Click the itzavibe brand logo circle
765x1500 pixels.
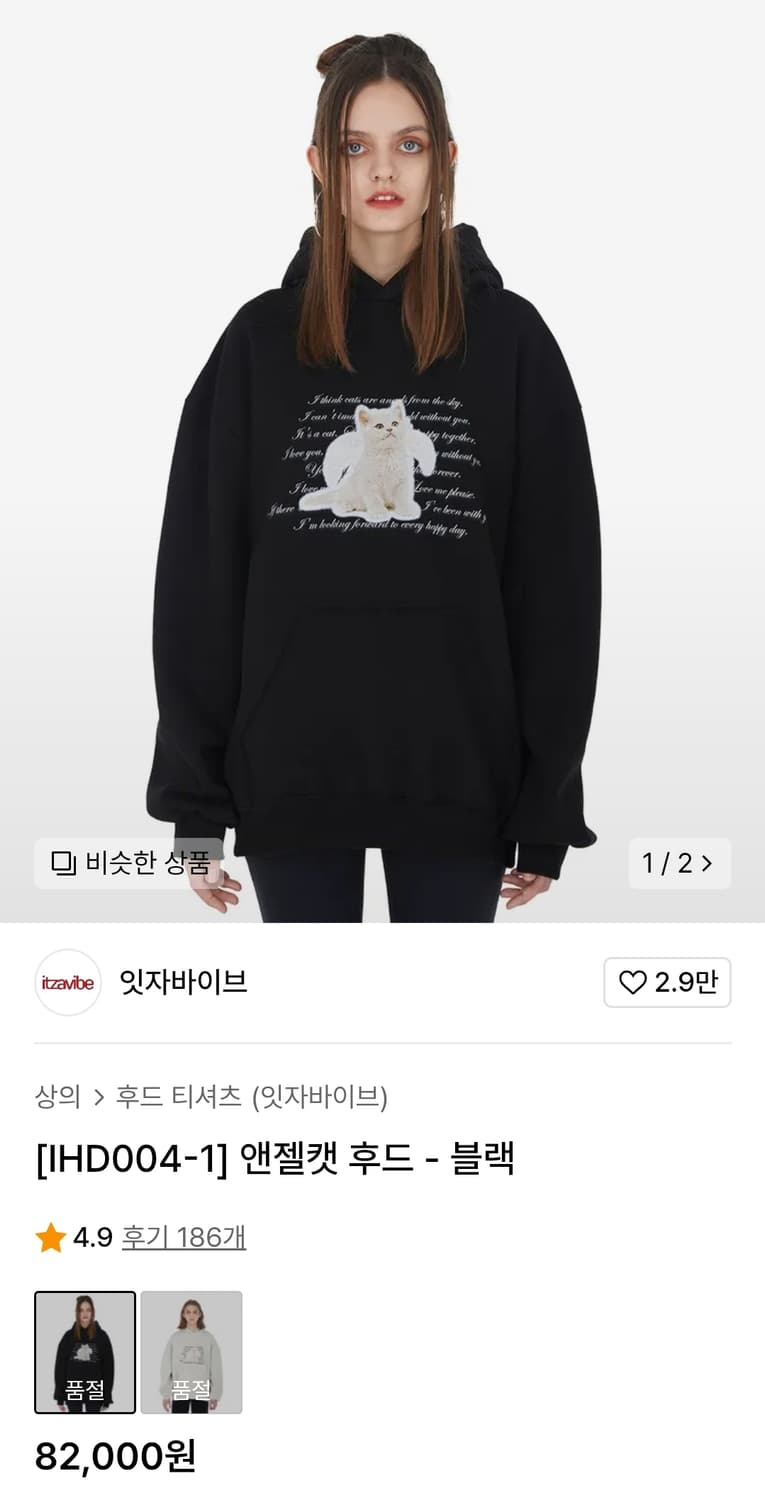(x=67, y=984)
